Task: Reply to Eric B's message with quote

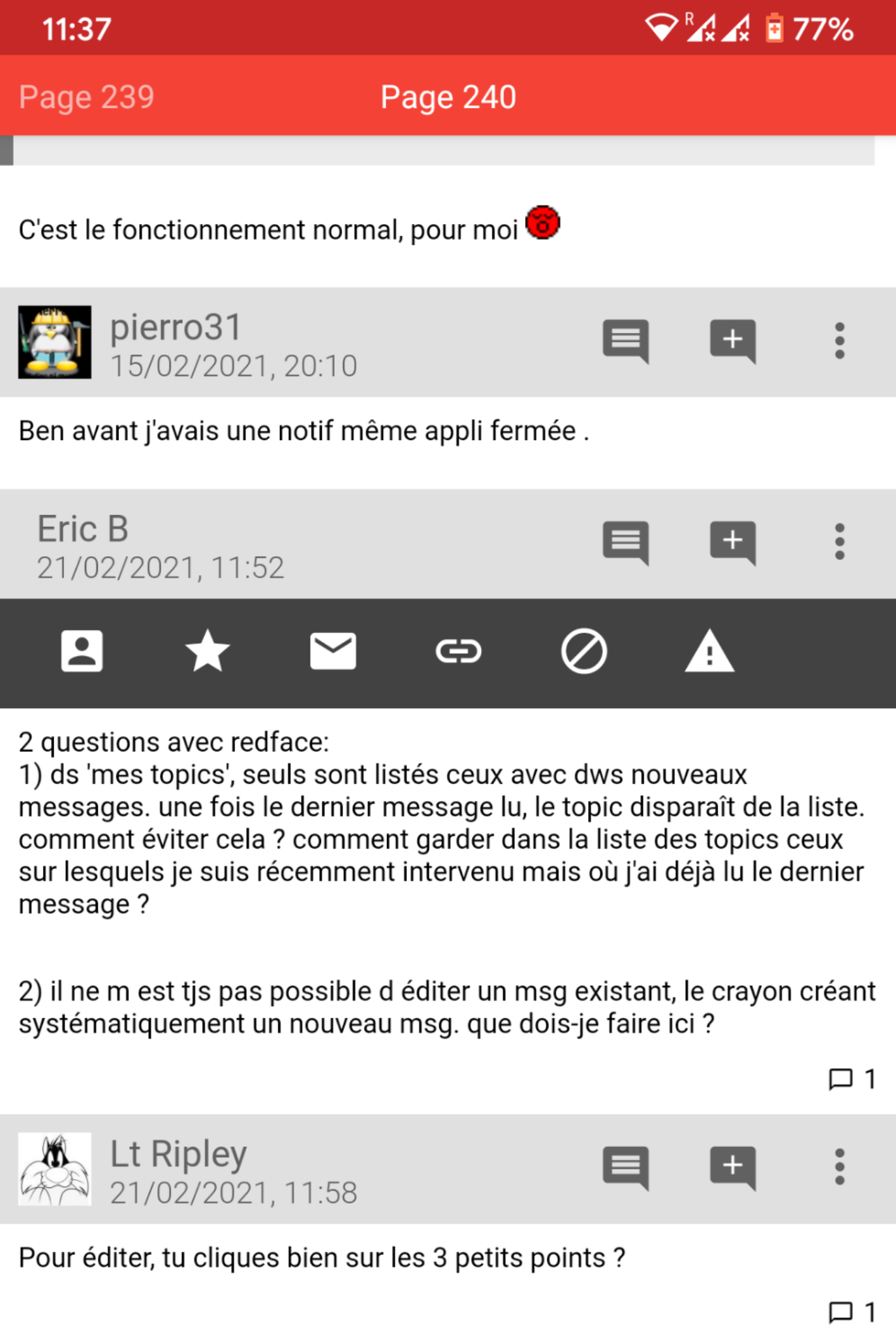Action: click(625, 543)
